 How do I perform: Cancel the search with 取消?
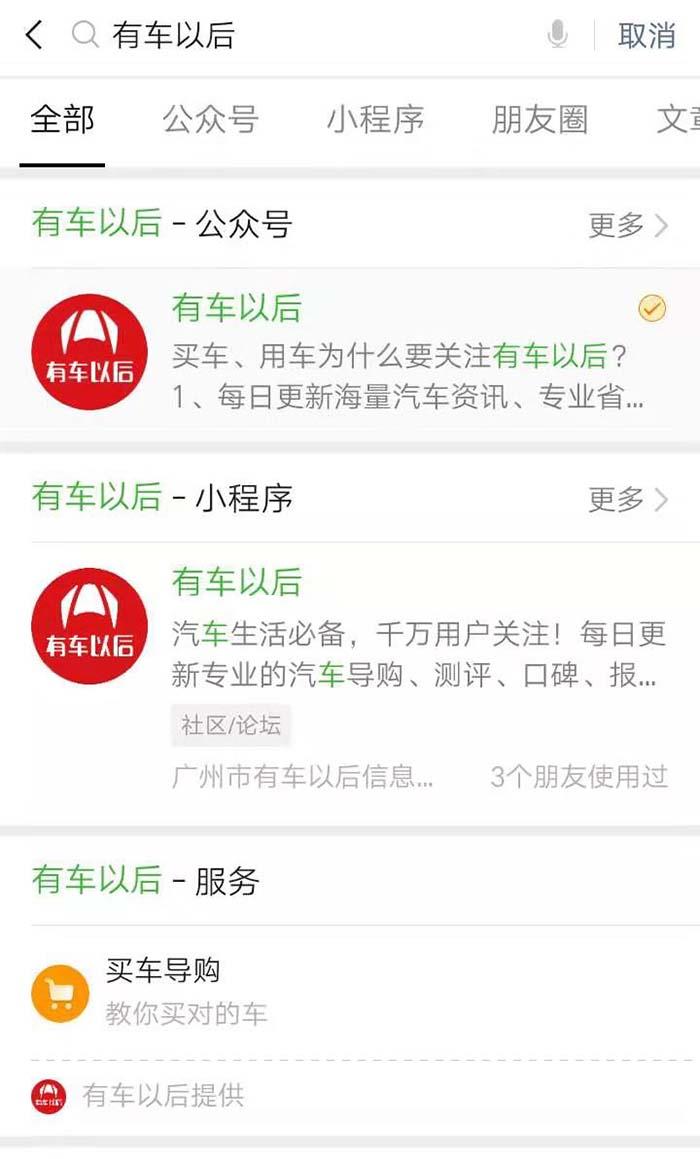pyautogui.click(x=647, y=35)
